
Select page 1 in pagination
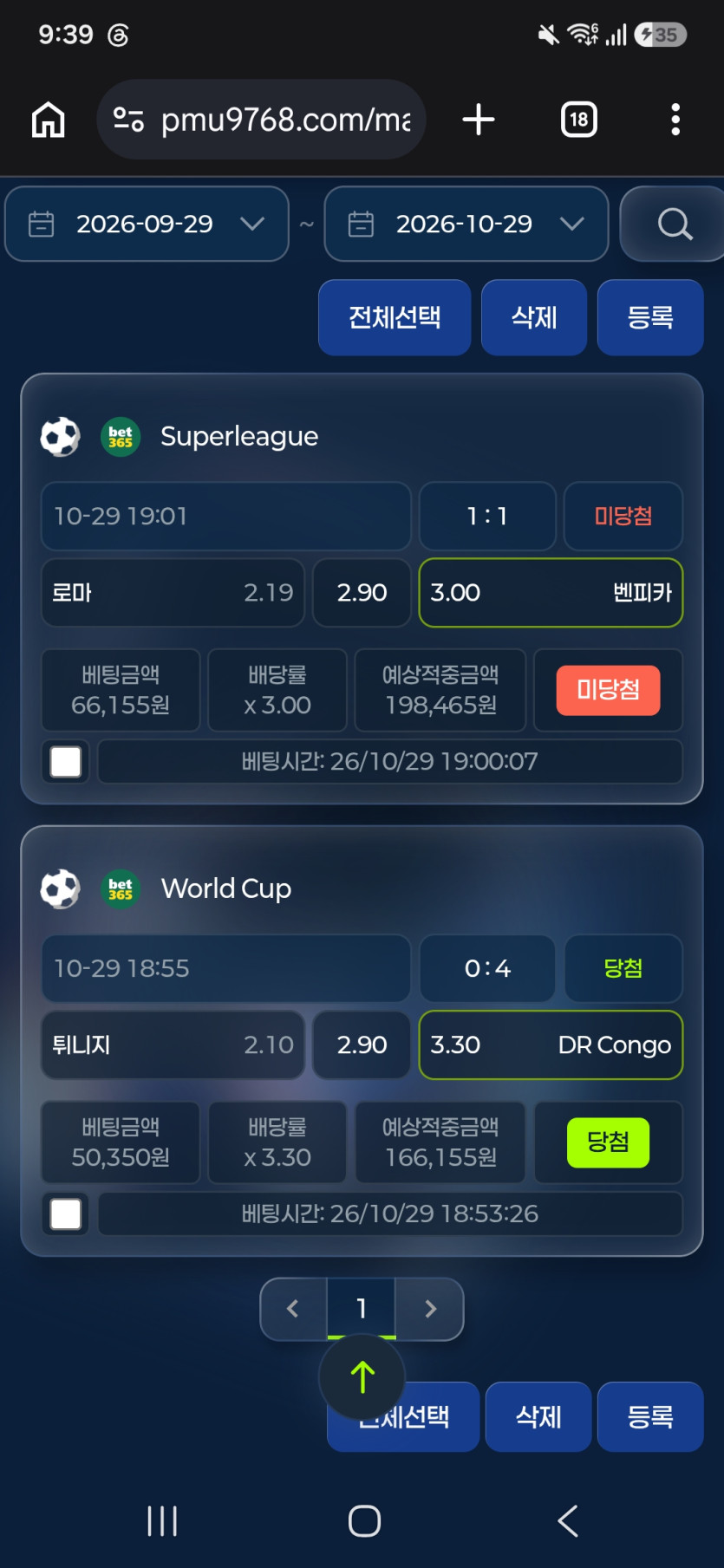(x=362, y=1309)
